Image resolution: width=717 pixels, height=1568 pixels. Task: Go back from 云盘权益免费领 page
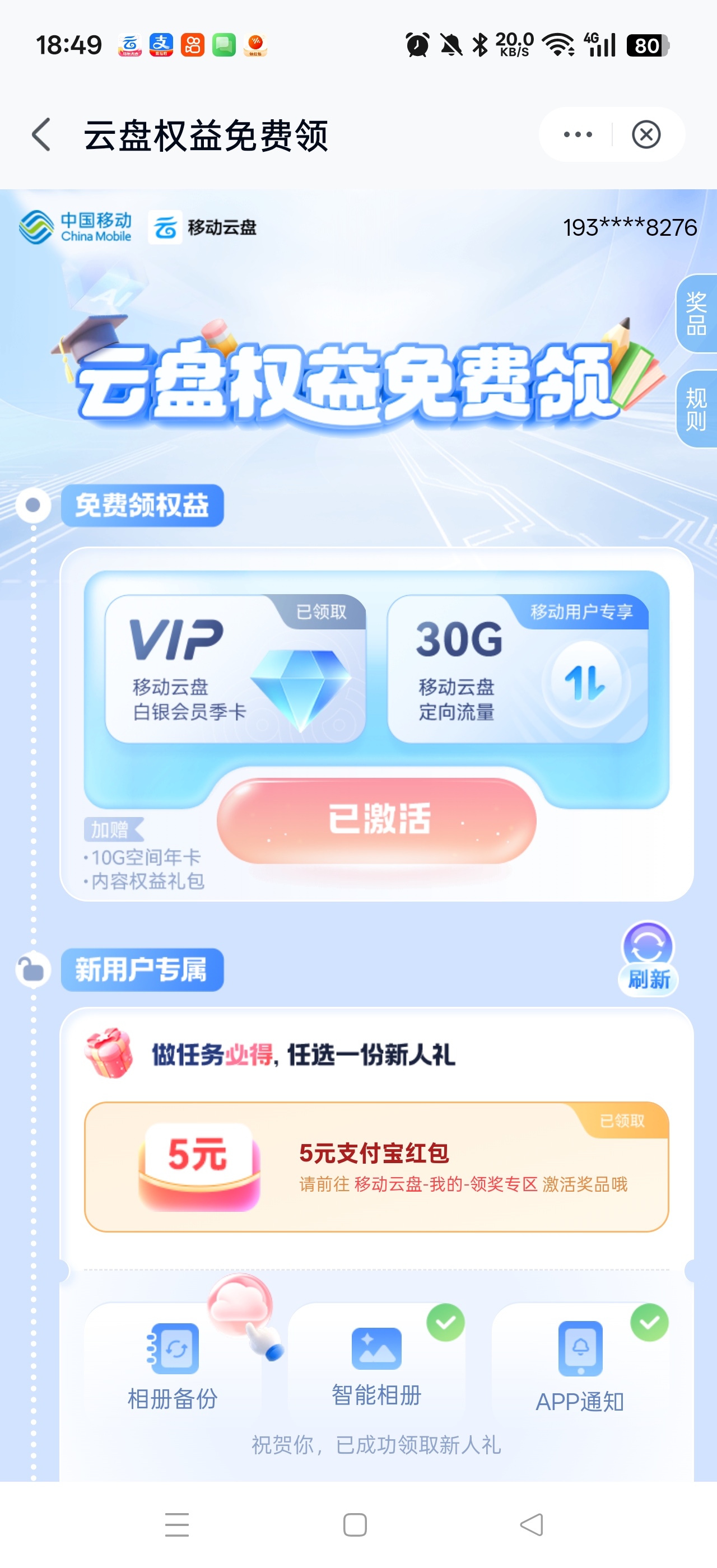(x=41, y=134)
